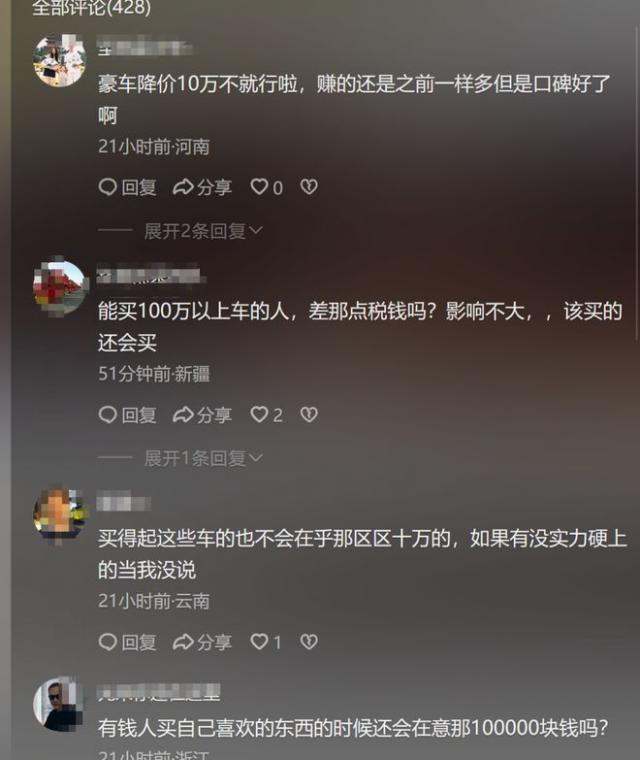Open the Yunnan (云南) commenter's avatar

(x=59, y=514)
